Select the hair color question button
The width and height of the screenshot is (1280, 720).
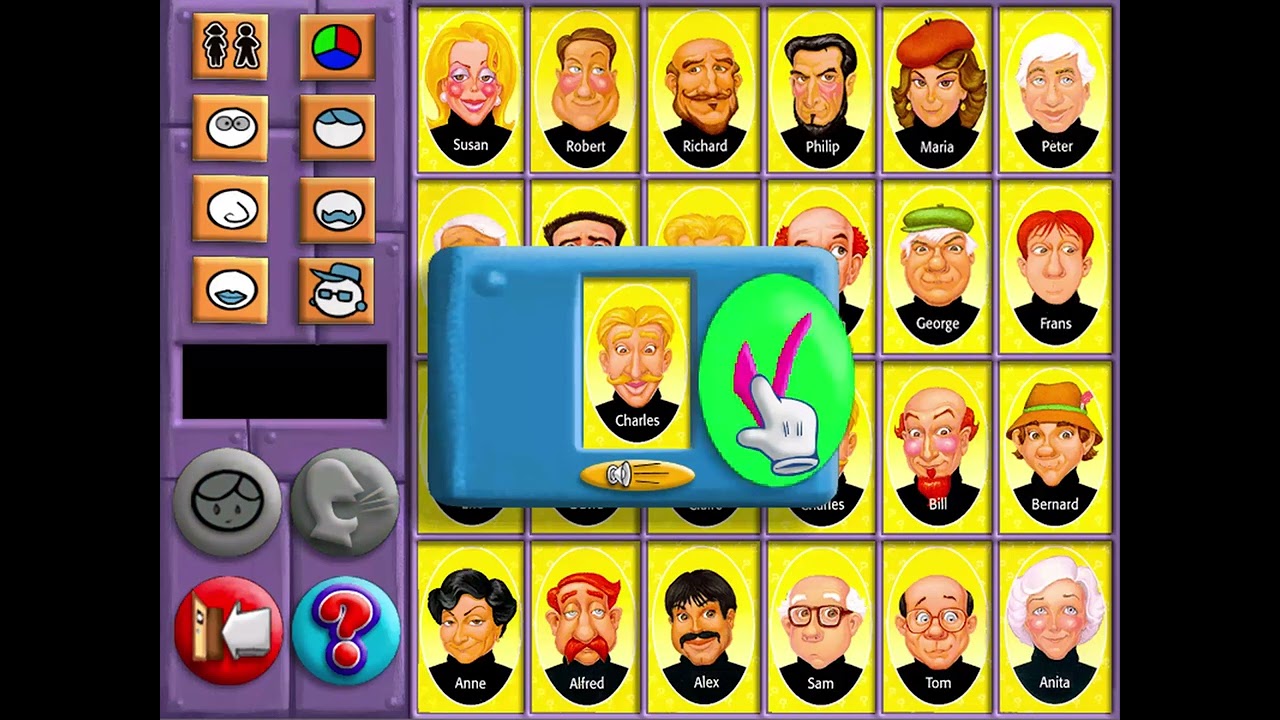(x=337, y=47)
